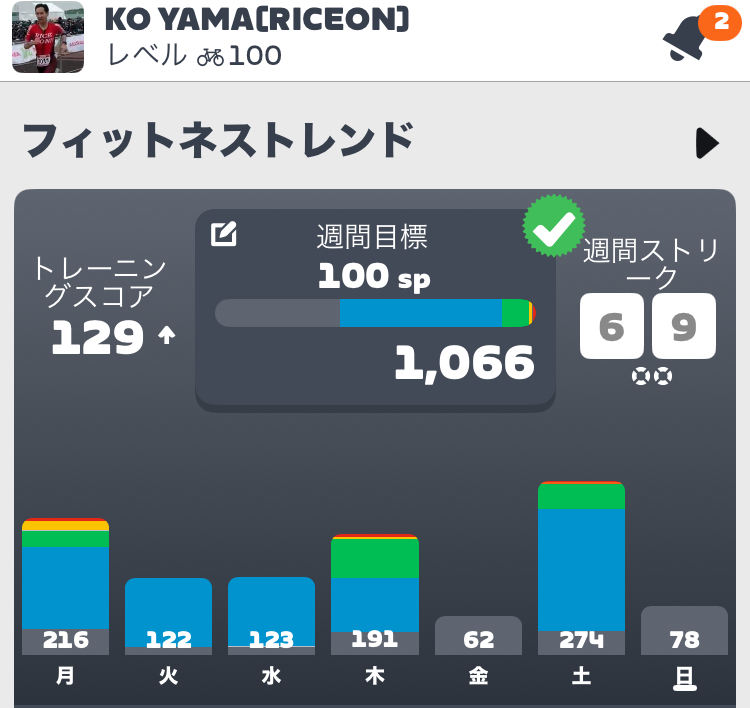Open KO YAMA's profile picture
Viewport: 750px width, 708px height.
click(x=48, y=38)
